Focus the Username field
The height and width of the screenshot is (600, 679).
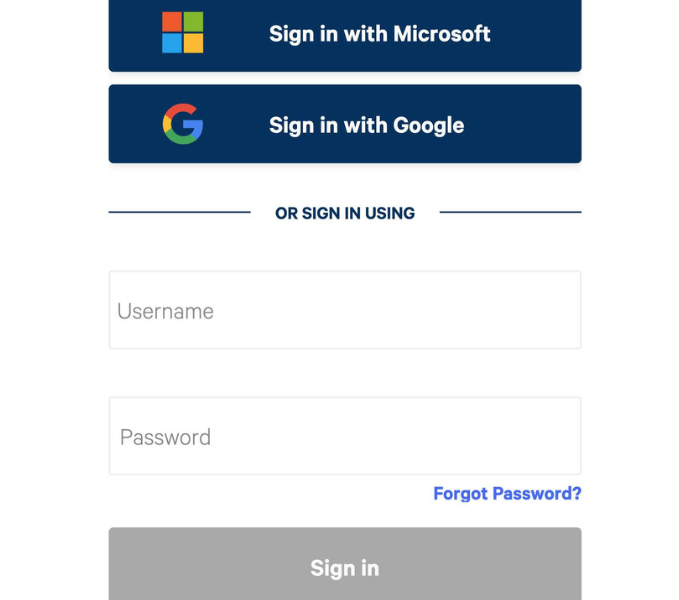pos(344,310)
